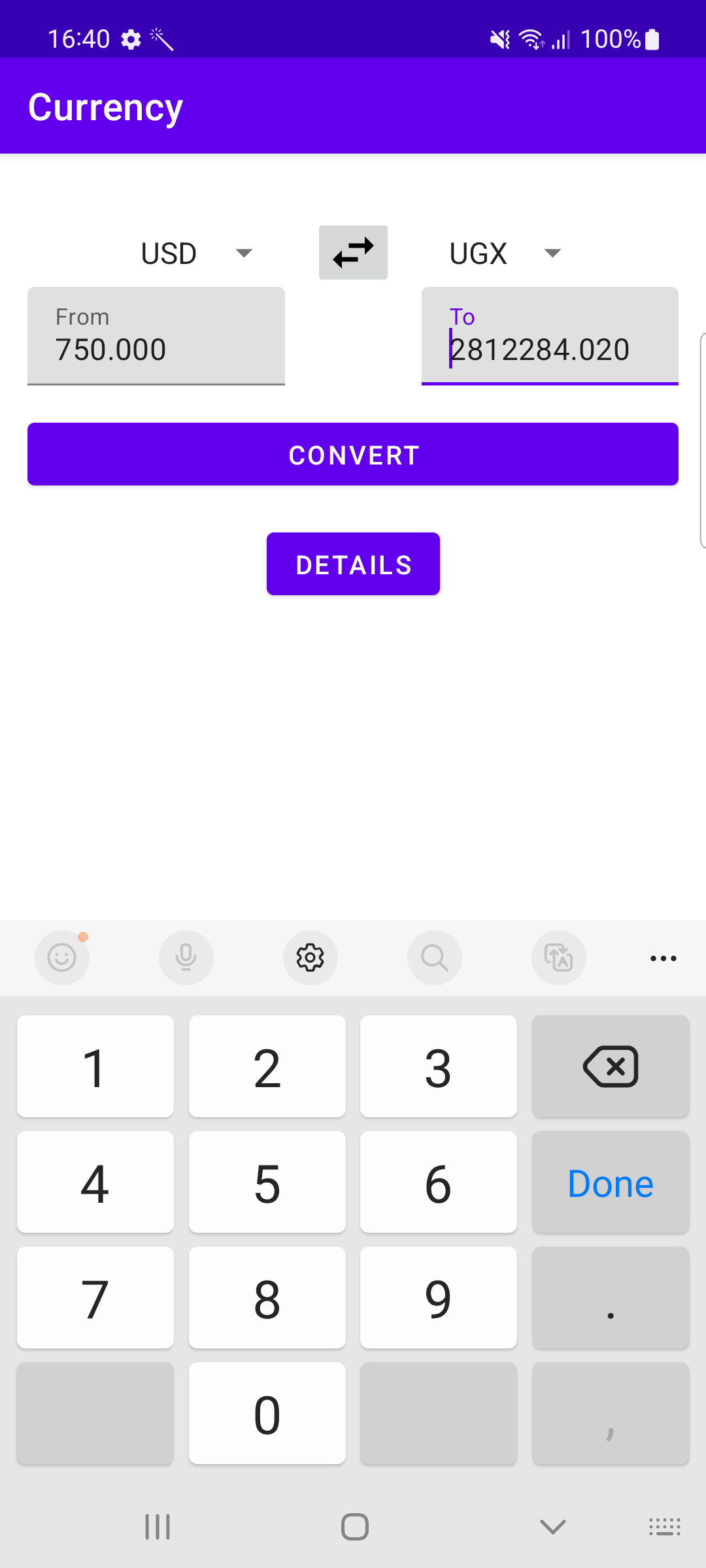Tap the Done key on the keyboard
Viewport: 706px width, 1568px height.
click(x=610, y=1182)
